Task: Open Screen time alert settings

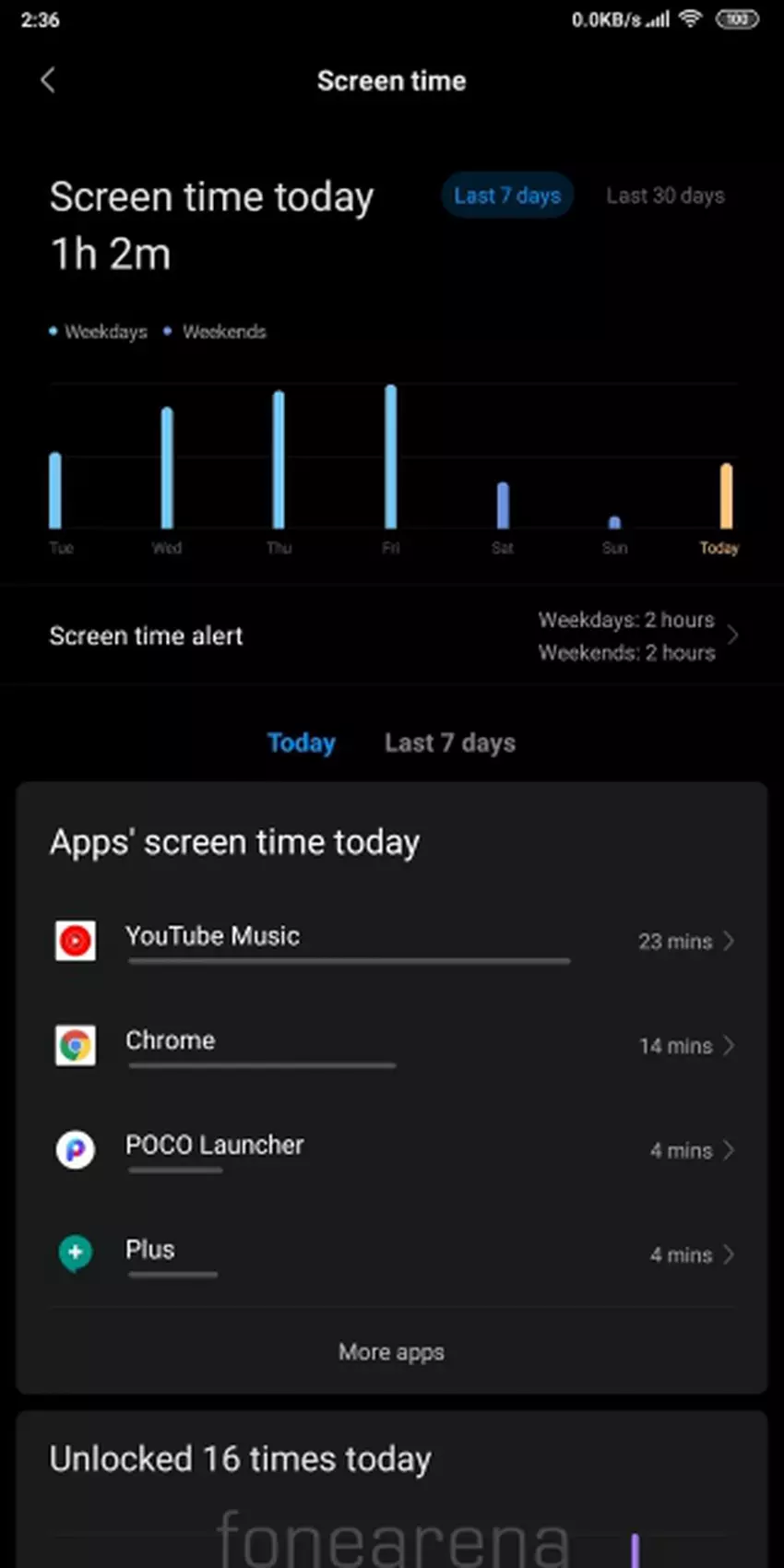Action: [392, 636]
